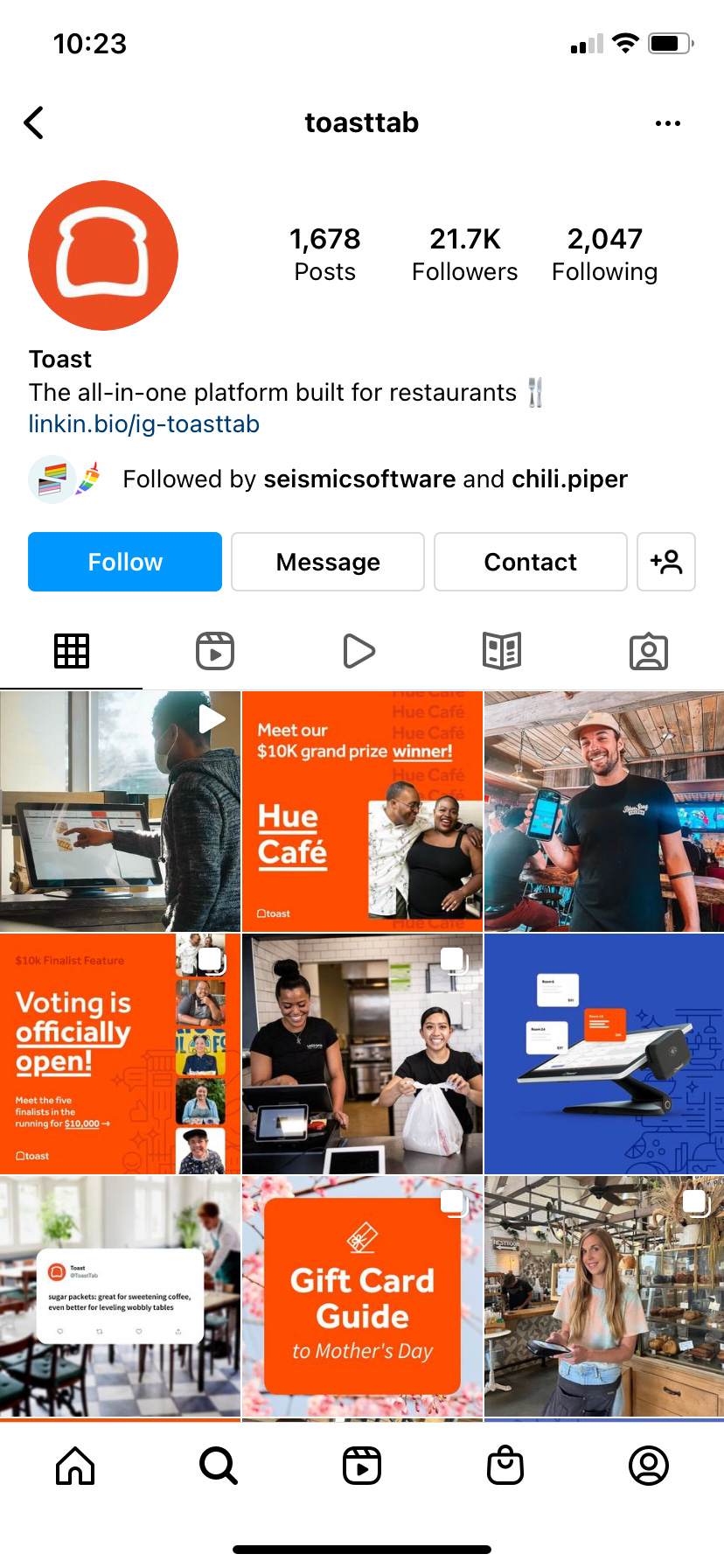Image resolution: width=724 pixels, height=1568 pixels.
Task: Show suggested accounts with add-person icon
Action: click(666, 562)
